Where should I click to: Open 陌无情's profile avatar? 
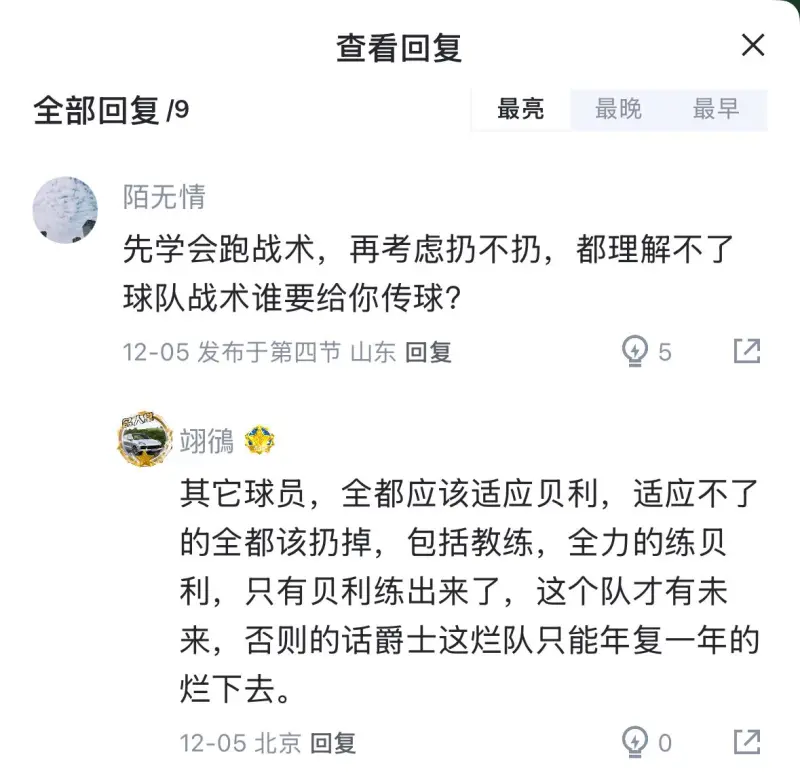65,209
